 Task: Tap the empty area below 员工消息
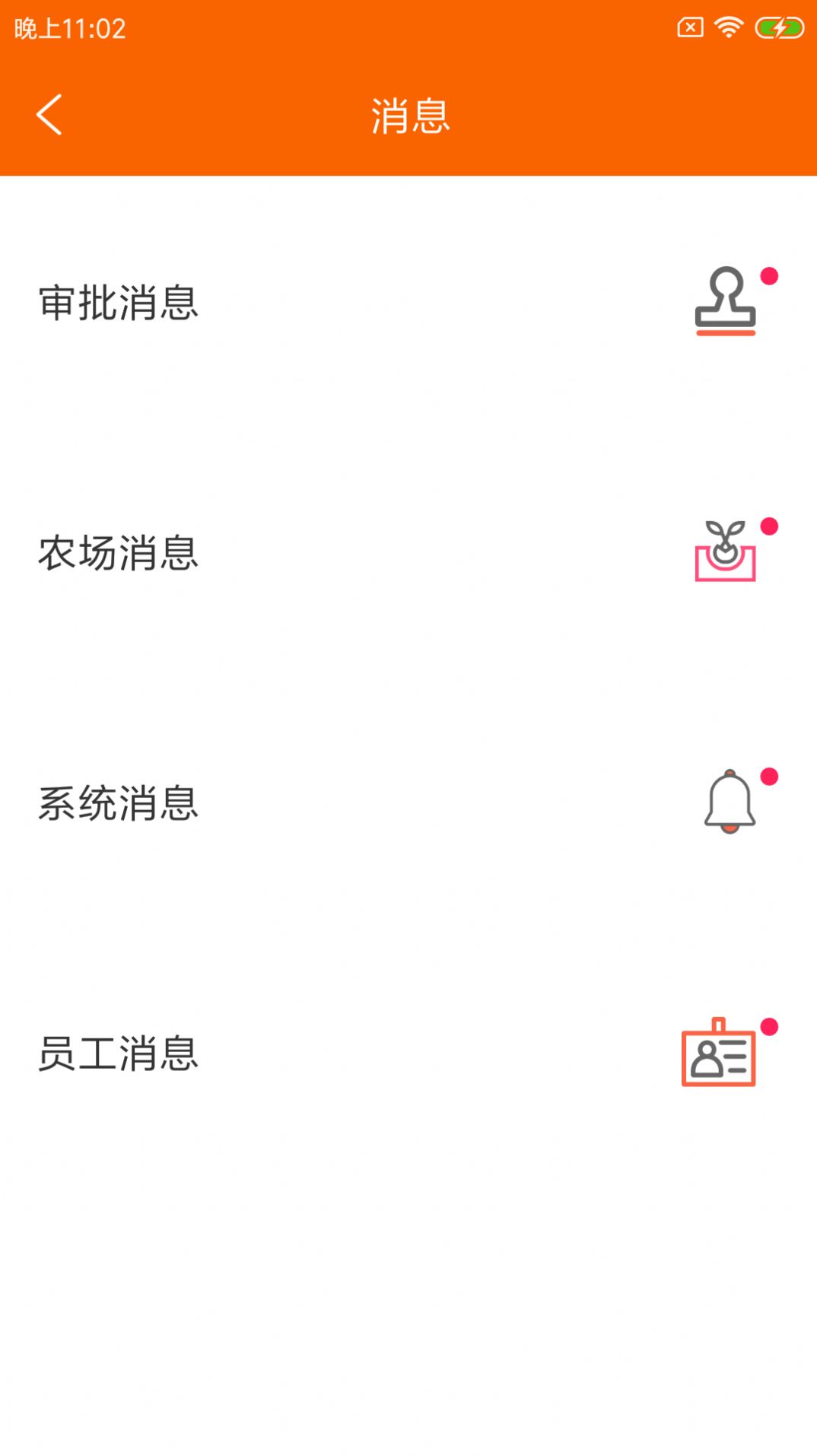pos(408,1255)
